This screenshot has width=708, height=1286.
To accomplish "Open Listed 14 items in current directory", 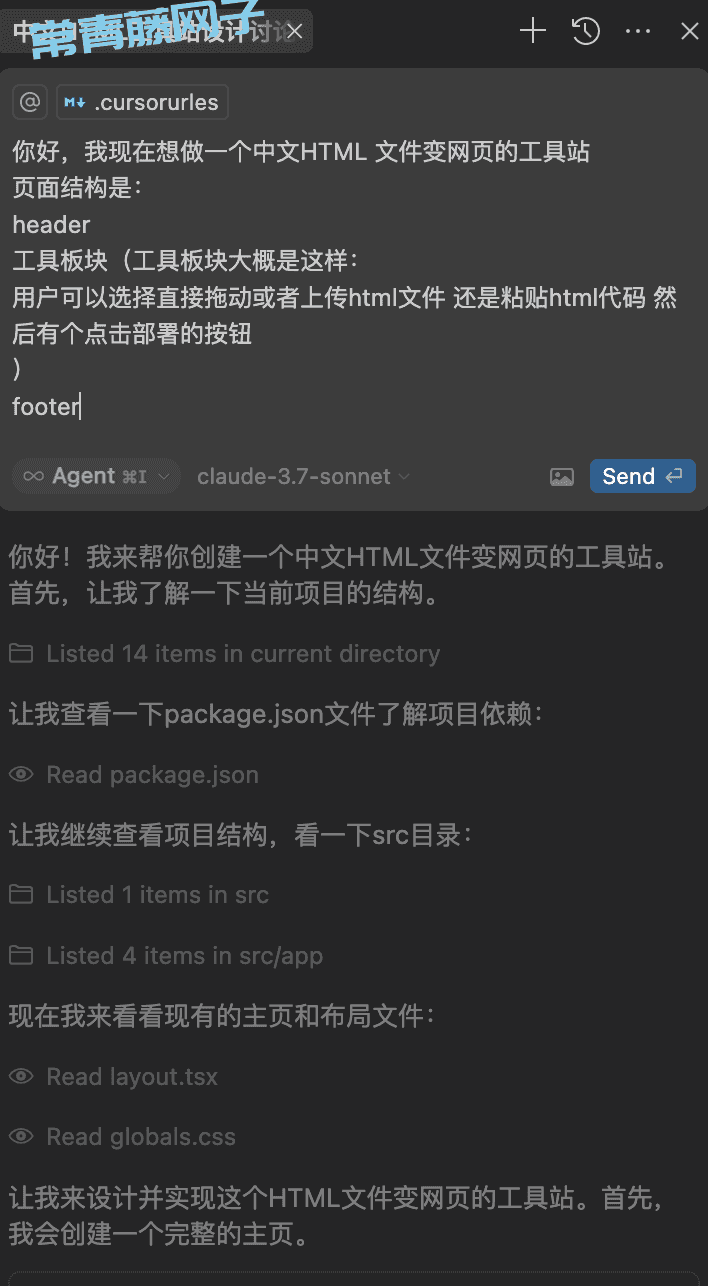I will 225,653.
